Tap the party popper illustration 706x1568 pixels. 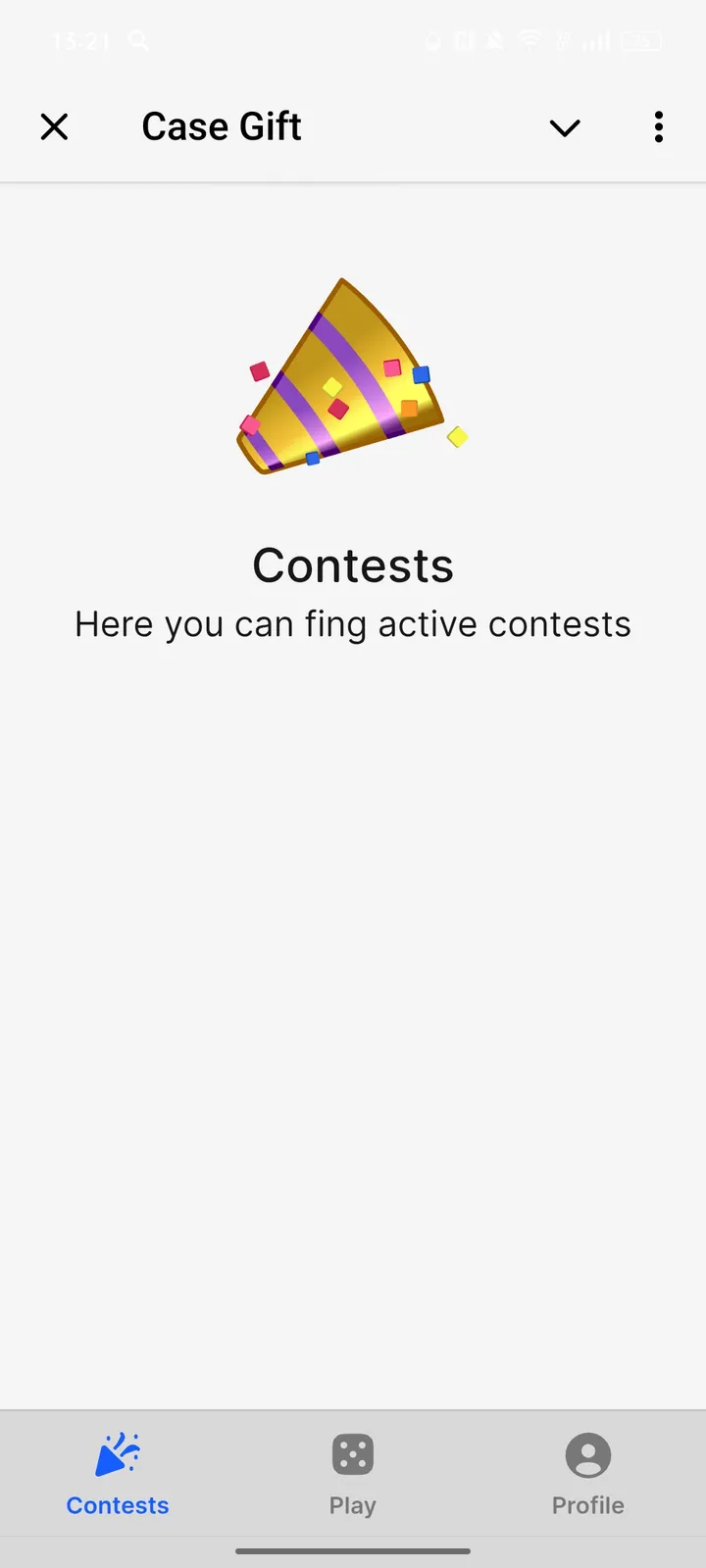coord(351,377)
